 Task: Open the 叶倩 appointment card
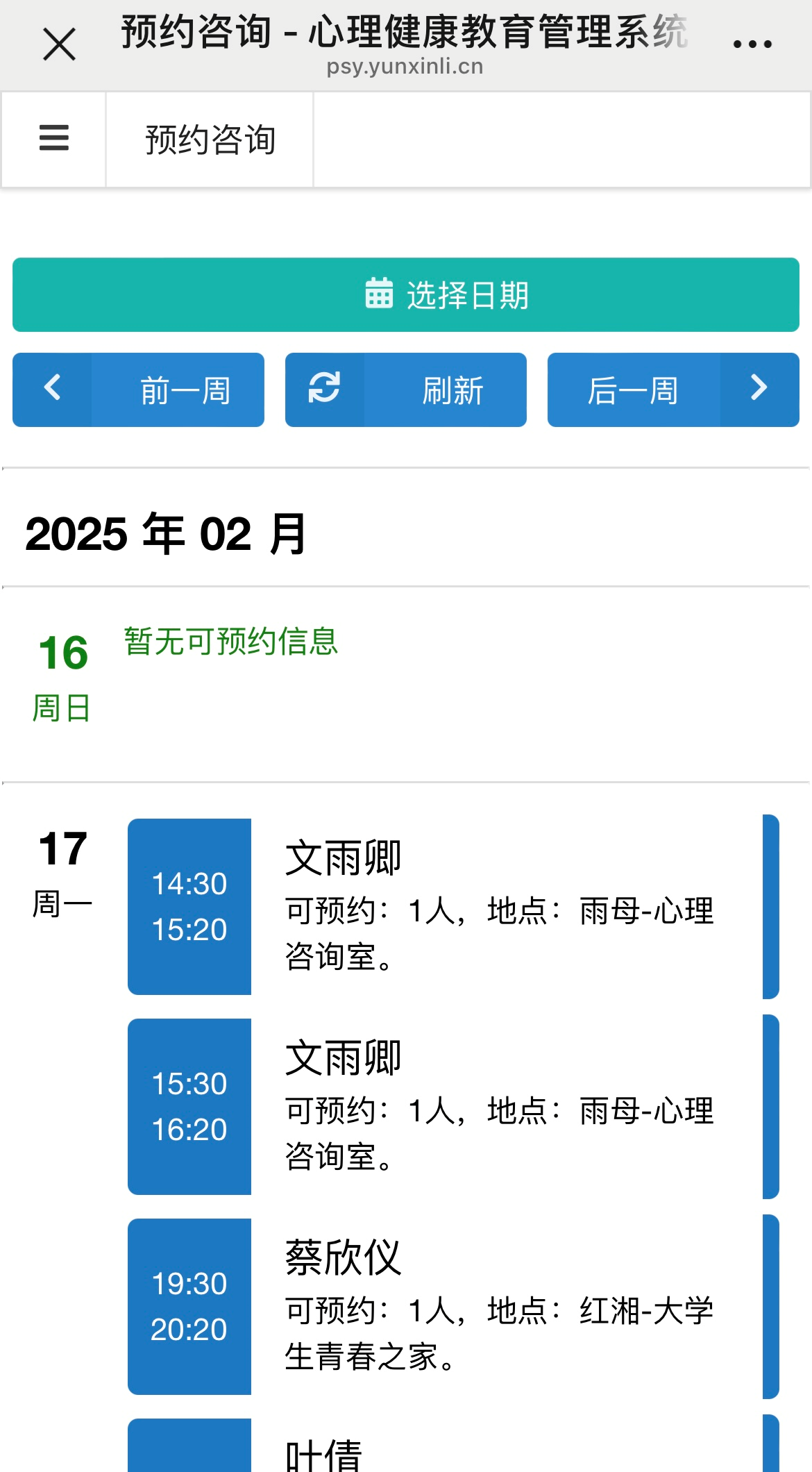coord(451,1448)
